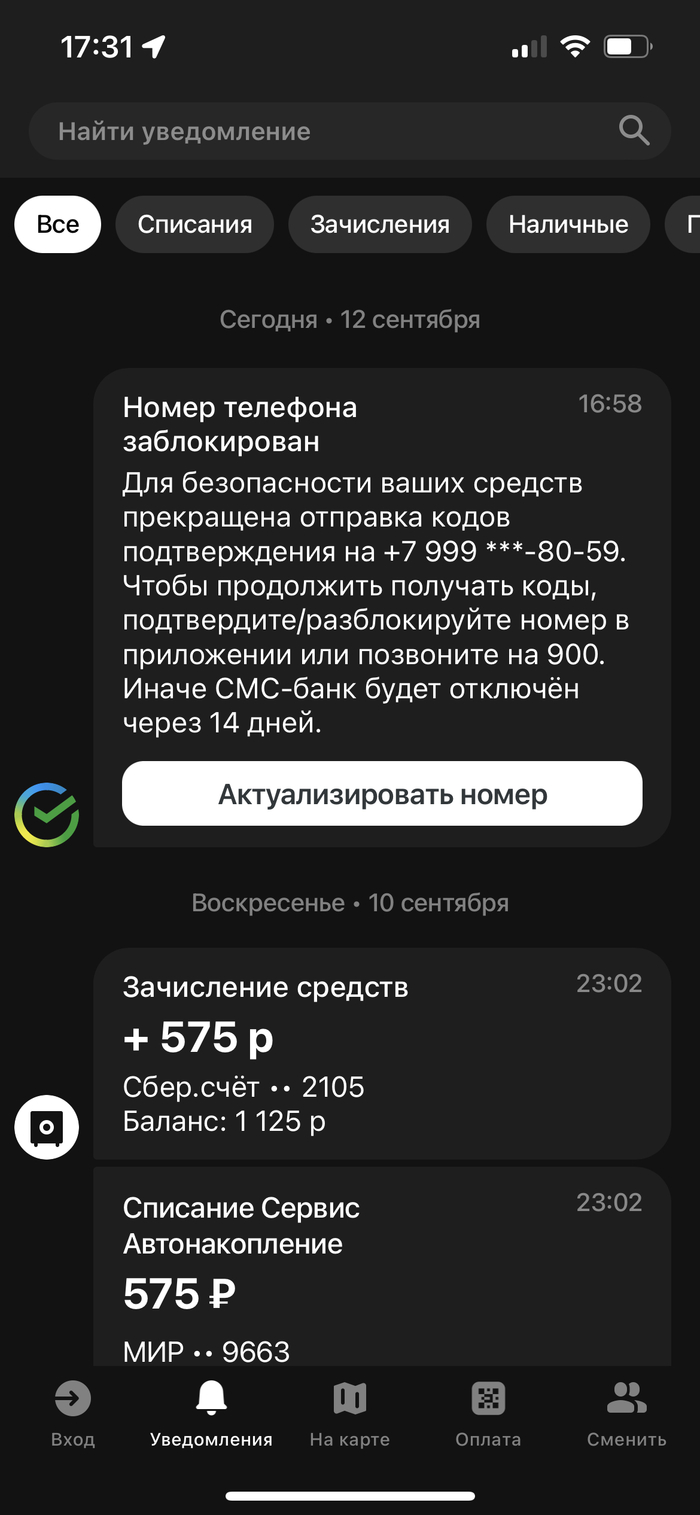700x1515 pixels.
Task: Select the «Все» filter chip
Action: click(x=57, y=224)
